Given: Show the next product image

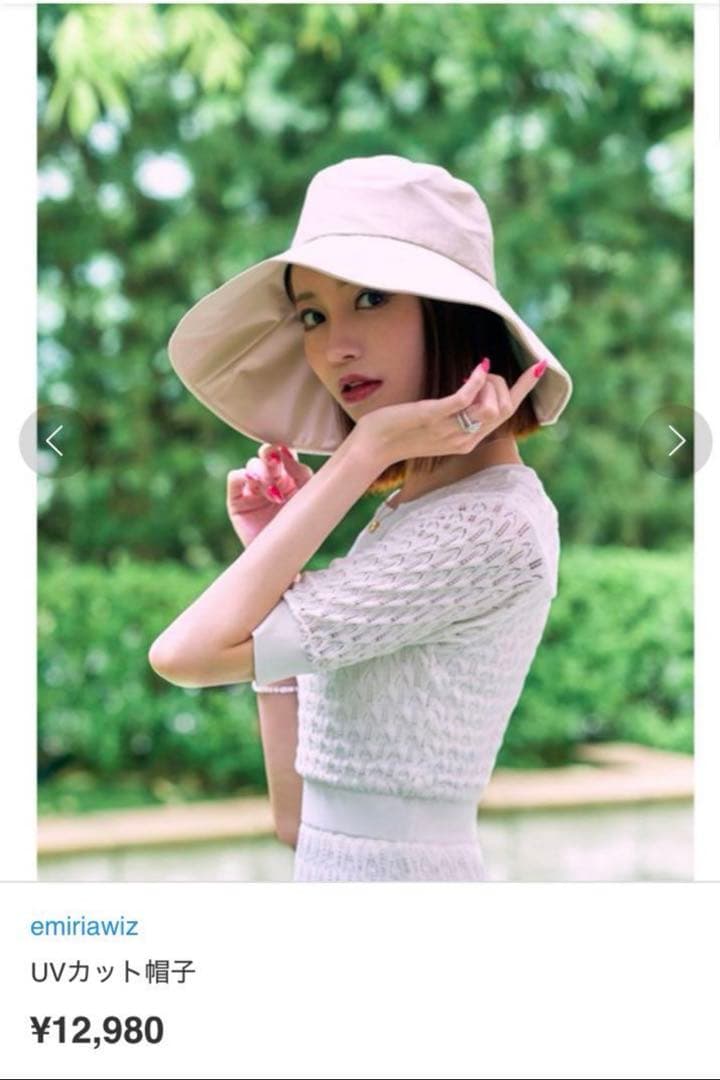Looking at the screenshot, I should click(x=676, y=441).
